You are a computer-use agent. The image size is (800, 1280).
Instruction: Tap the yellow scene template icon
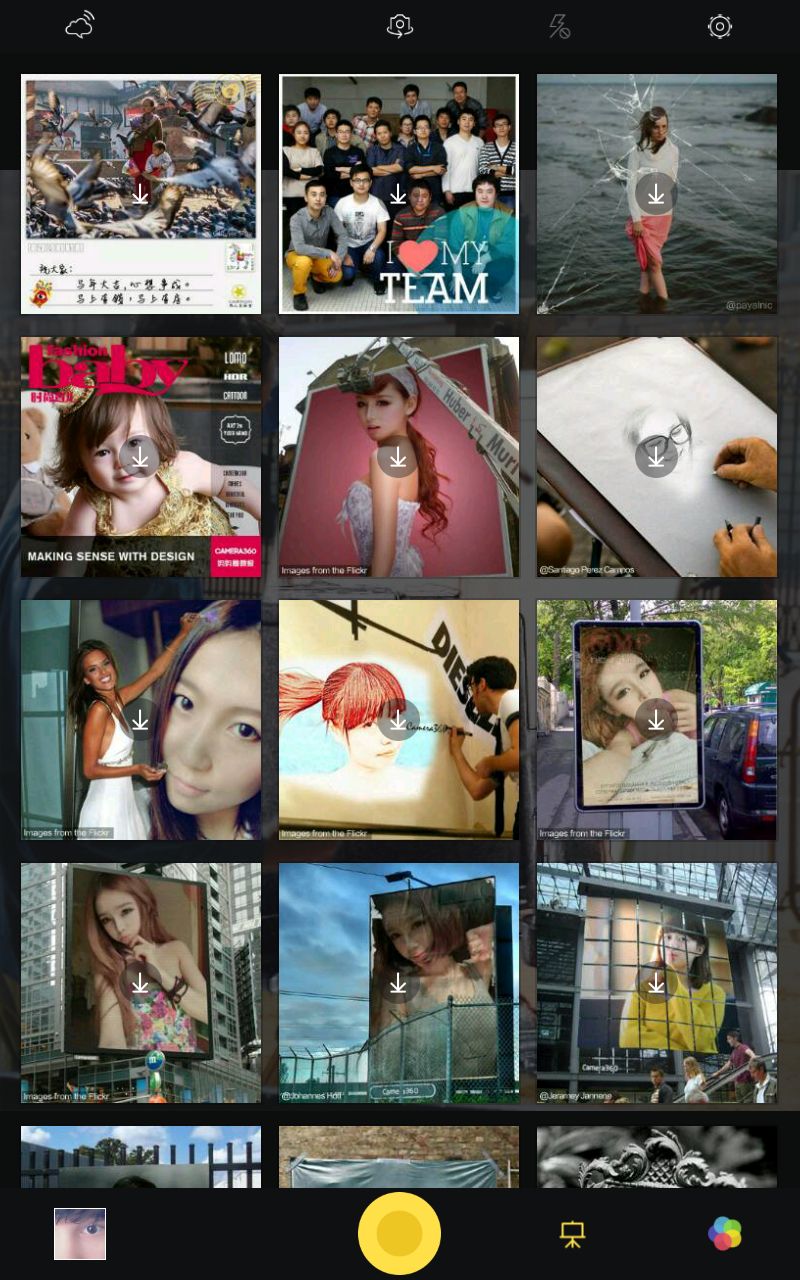tap(572, 1234)
